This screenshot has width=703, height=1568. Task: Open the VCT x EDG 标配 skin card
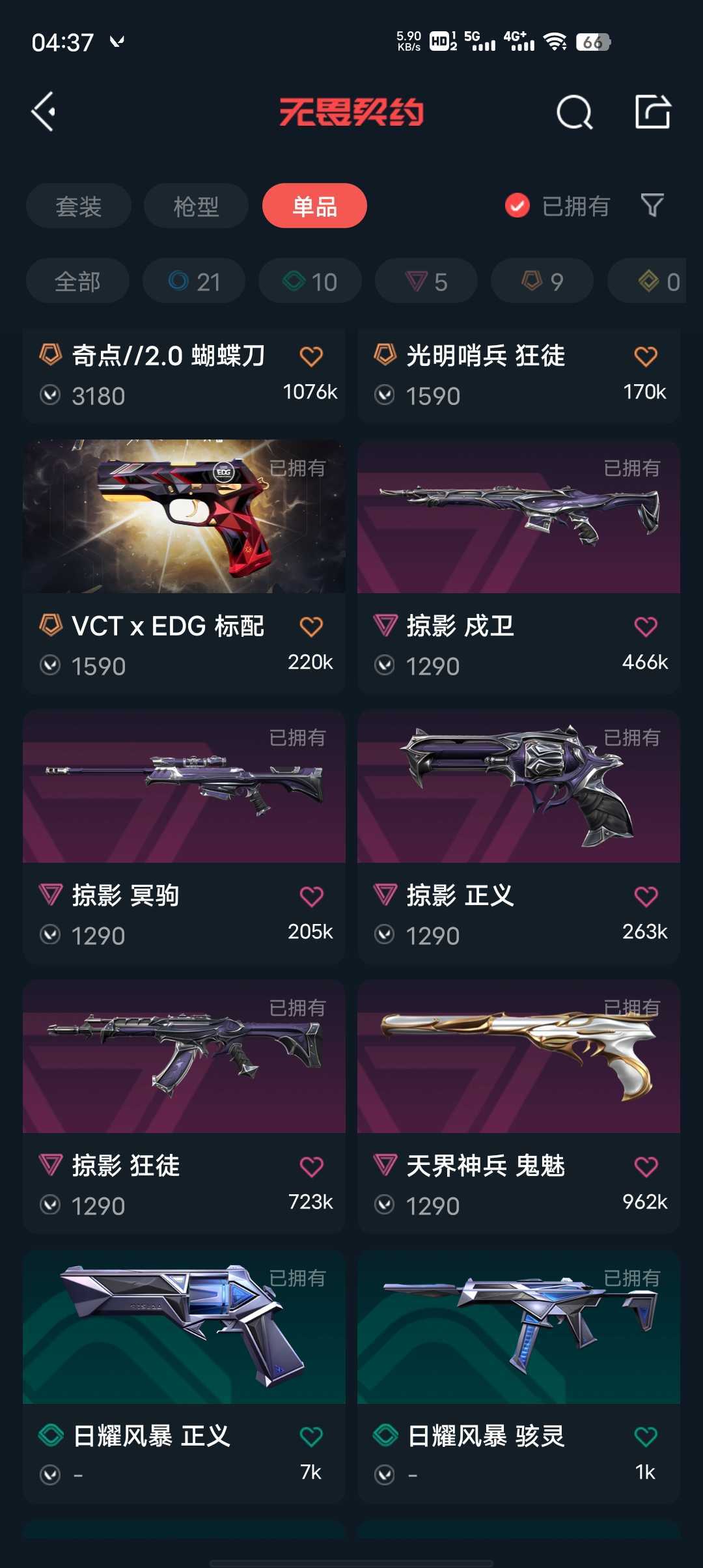(184, 567)
